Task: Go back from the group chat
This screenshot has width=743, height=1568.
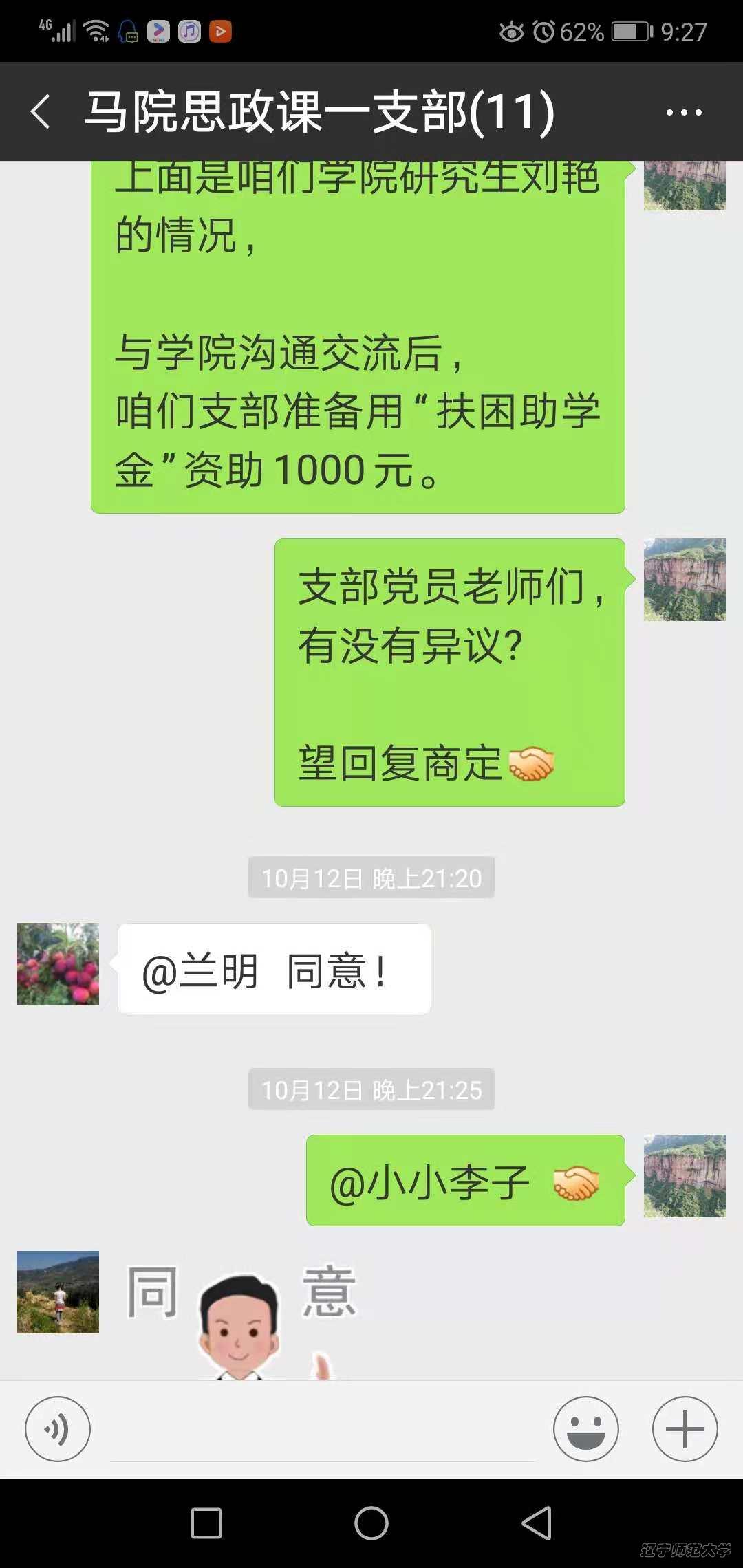Action: tap(41, 111)
